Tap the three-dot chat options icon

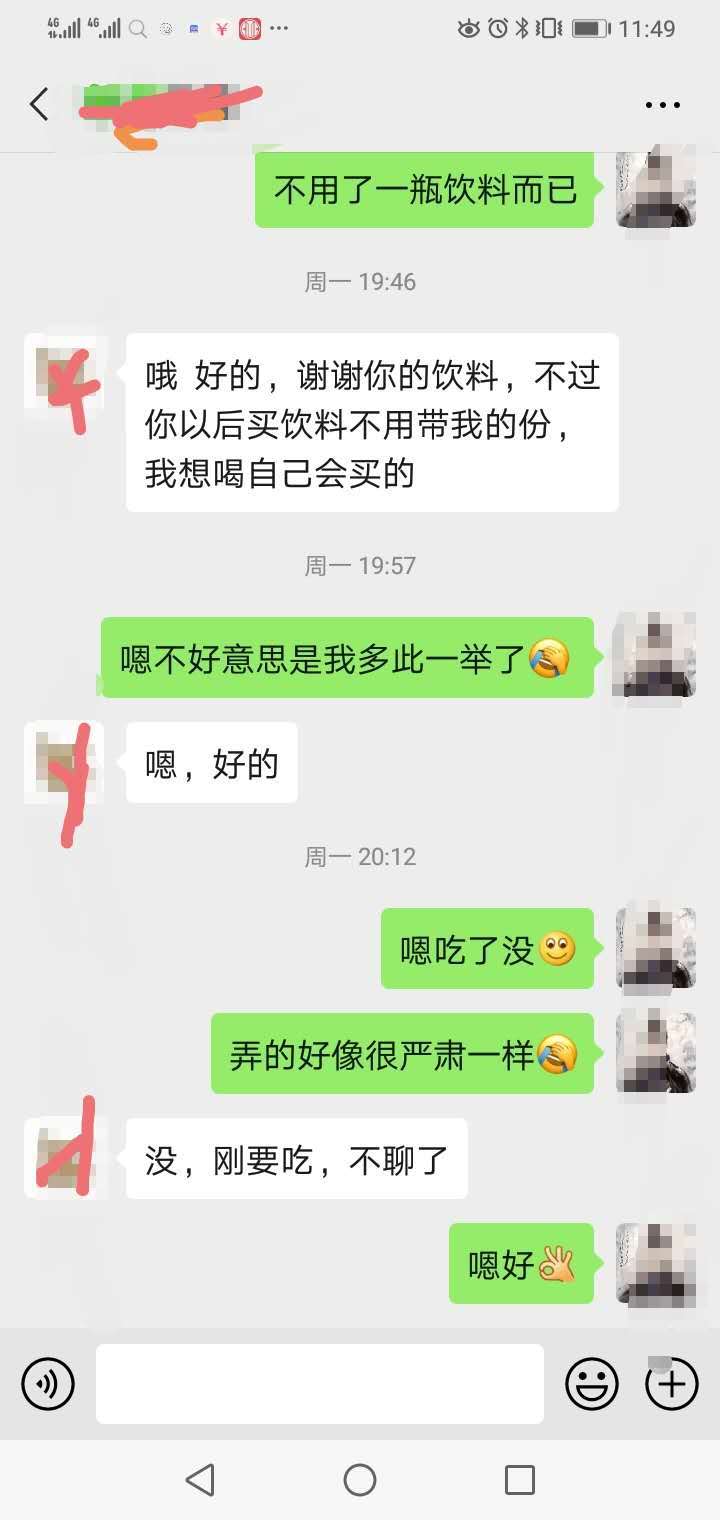(662, 104)
